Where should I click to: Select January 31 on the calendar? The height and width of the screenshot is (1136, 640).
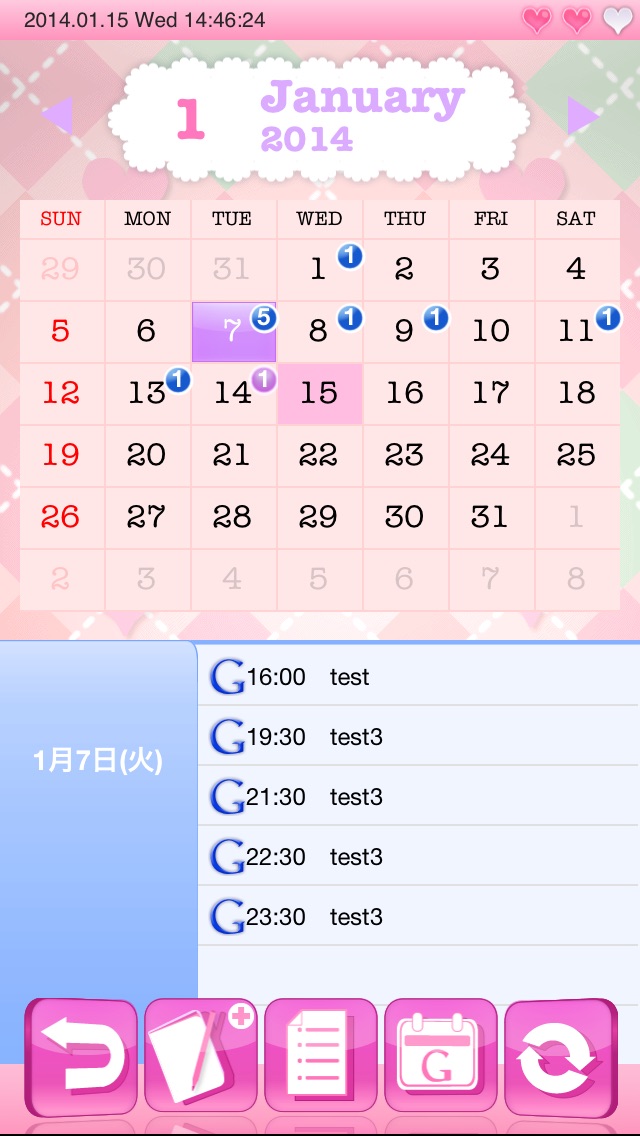(490, 517)
